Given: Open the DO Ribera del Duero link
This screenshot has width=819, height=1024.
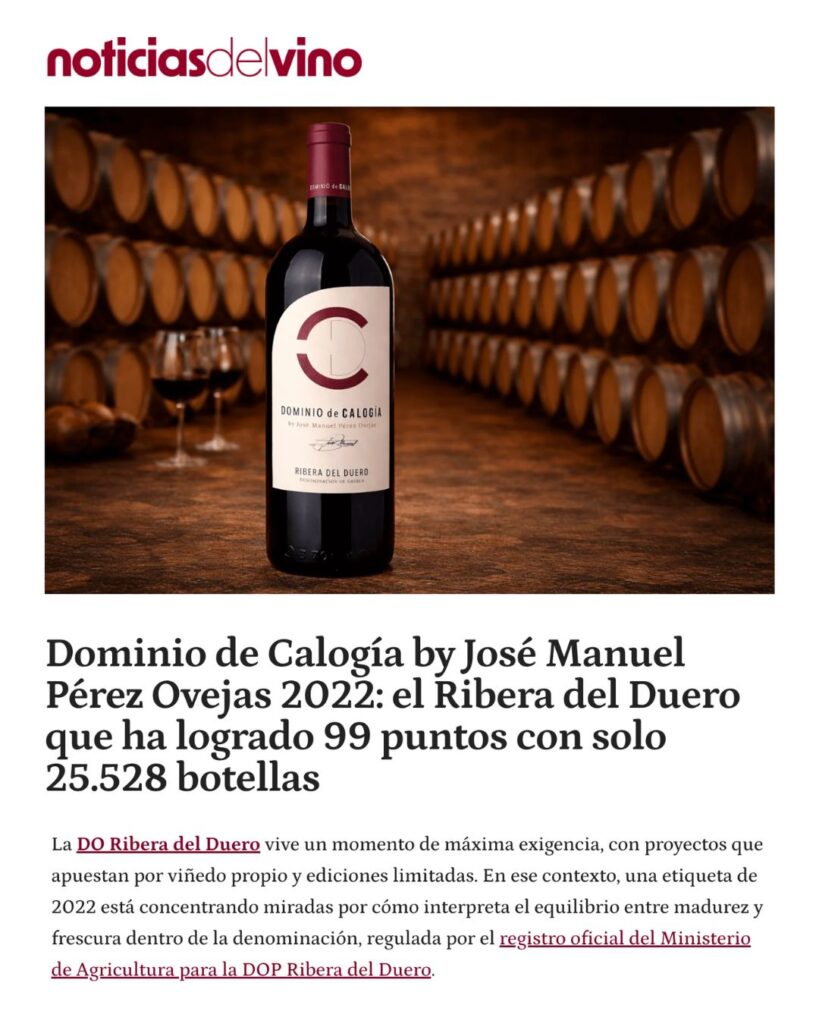Looking at the screenshot, I should coord(168,844).
